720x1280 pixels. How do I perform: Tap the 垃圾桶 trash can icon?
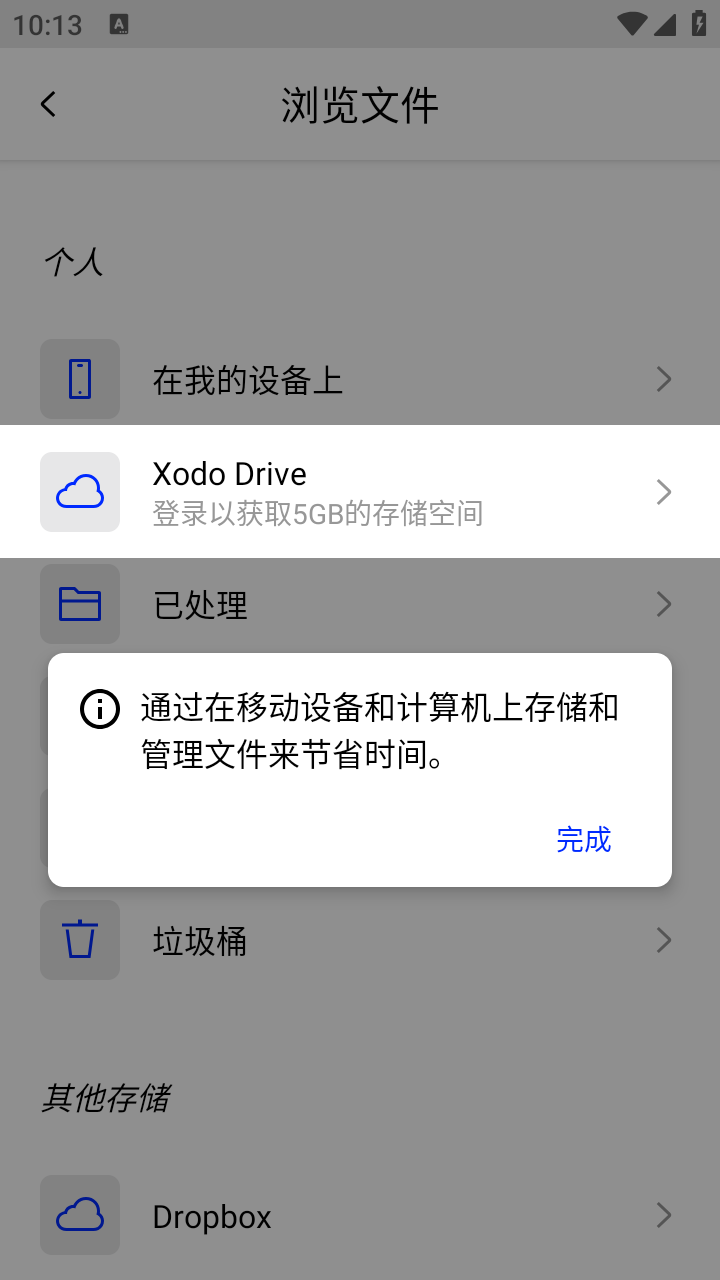point(79,939)
